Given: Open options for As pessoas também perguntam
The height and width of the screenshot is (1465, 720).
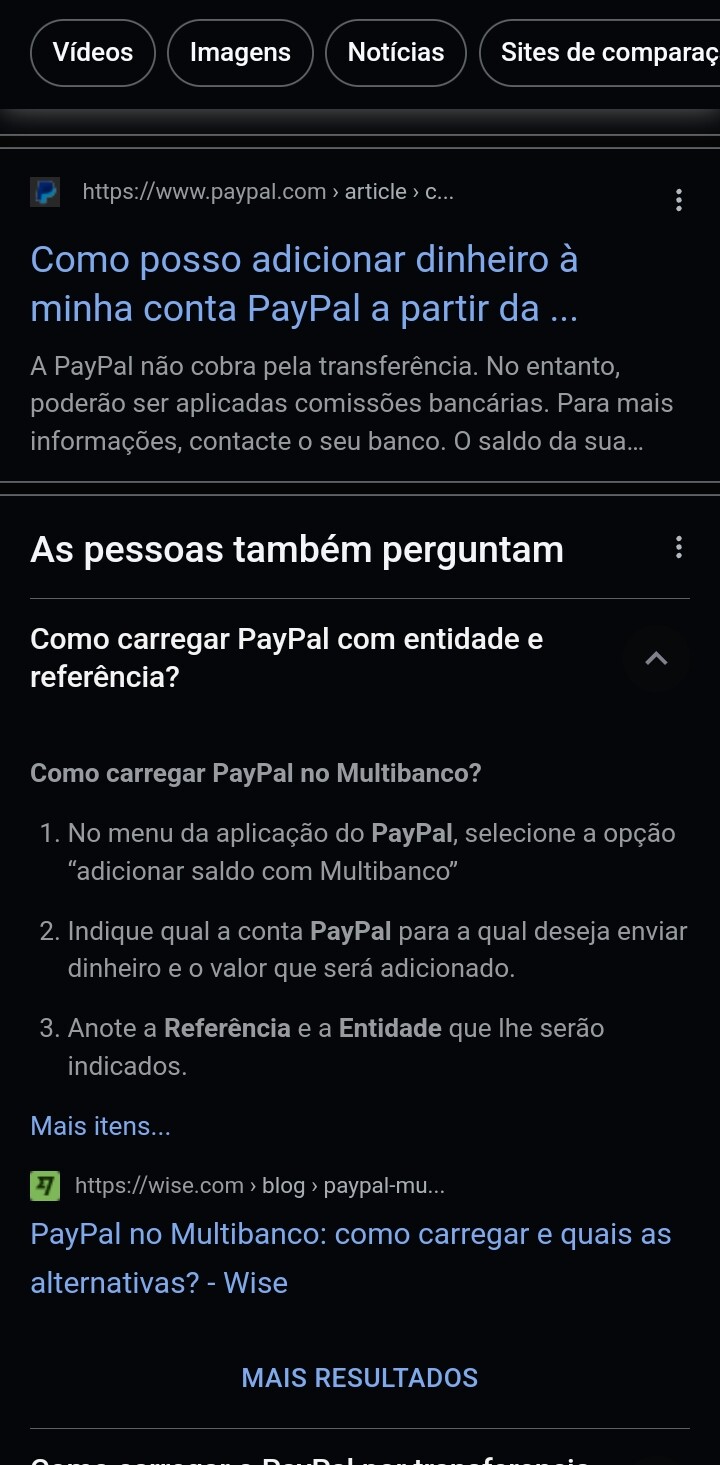Looking at the screenshot, I should [679, 548].
